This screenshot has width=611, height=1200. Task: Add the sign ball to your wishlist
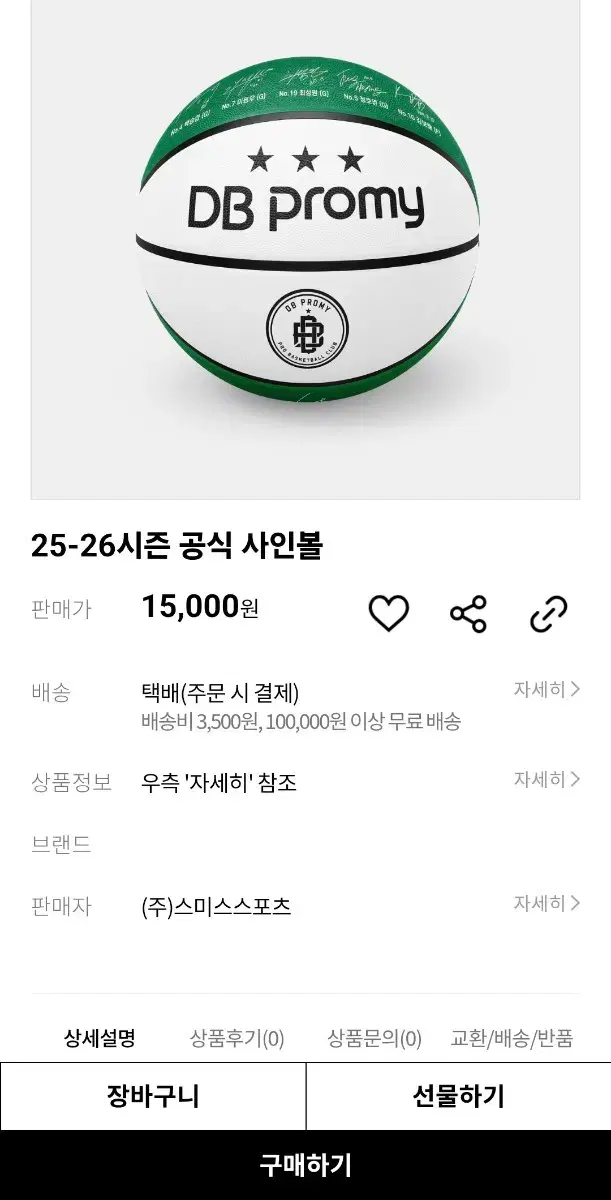tap(388, 613)
